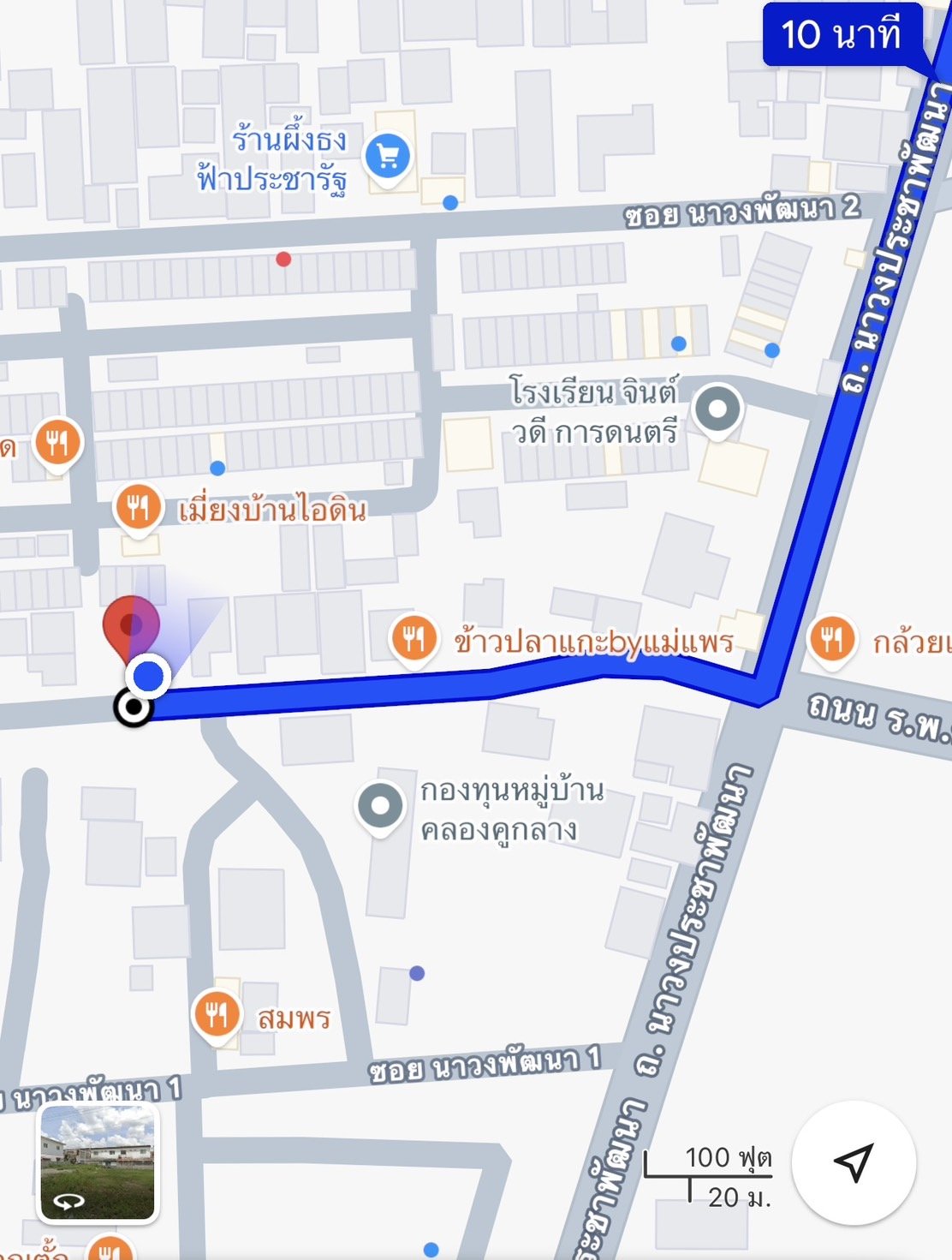The image size is (952, 1260).
Task: Select the เมี่ยงบ้านไอดิน restaurant pin
Action: 138,508
